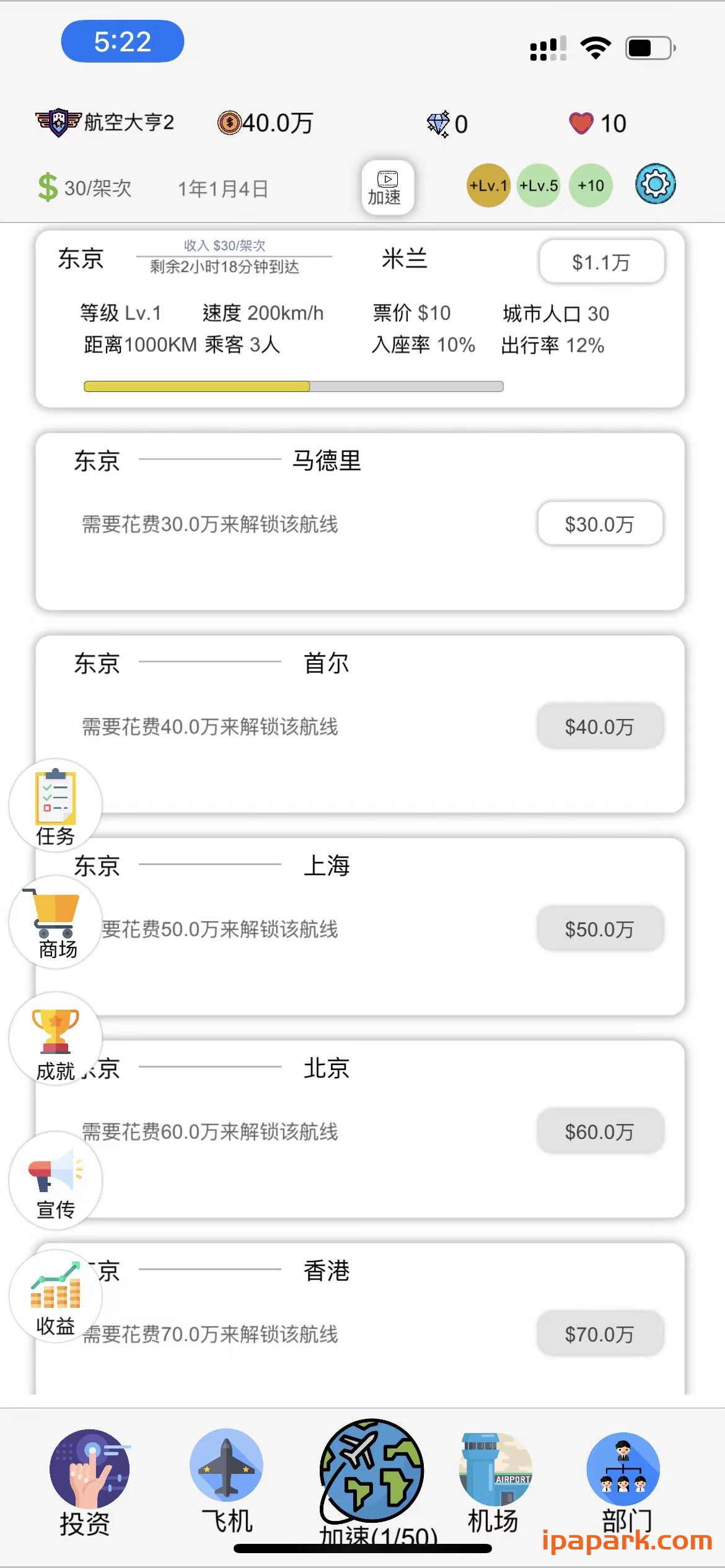Image resolution: width=725 pixels, height=1568 pixels.
Task: Tap the +Lv.1 gold booster circle
Action: click(x=488, y=185)
